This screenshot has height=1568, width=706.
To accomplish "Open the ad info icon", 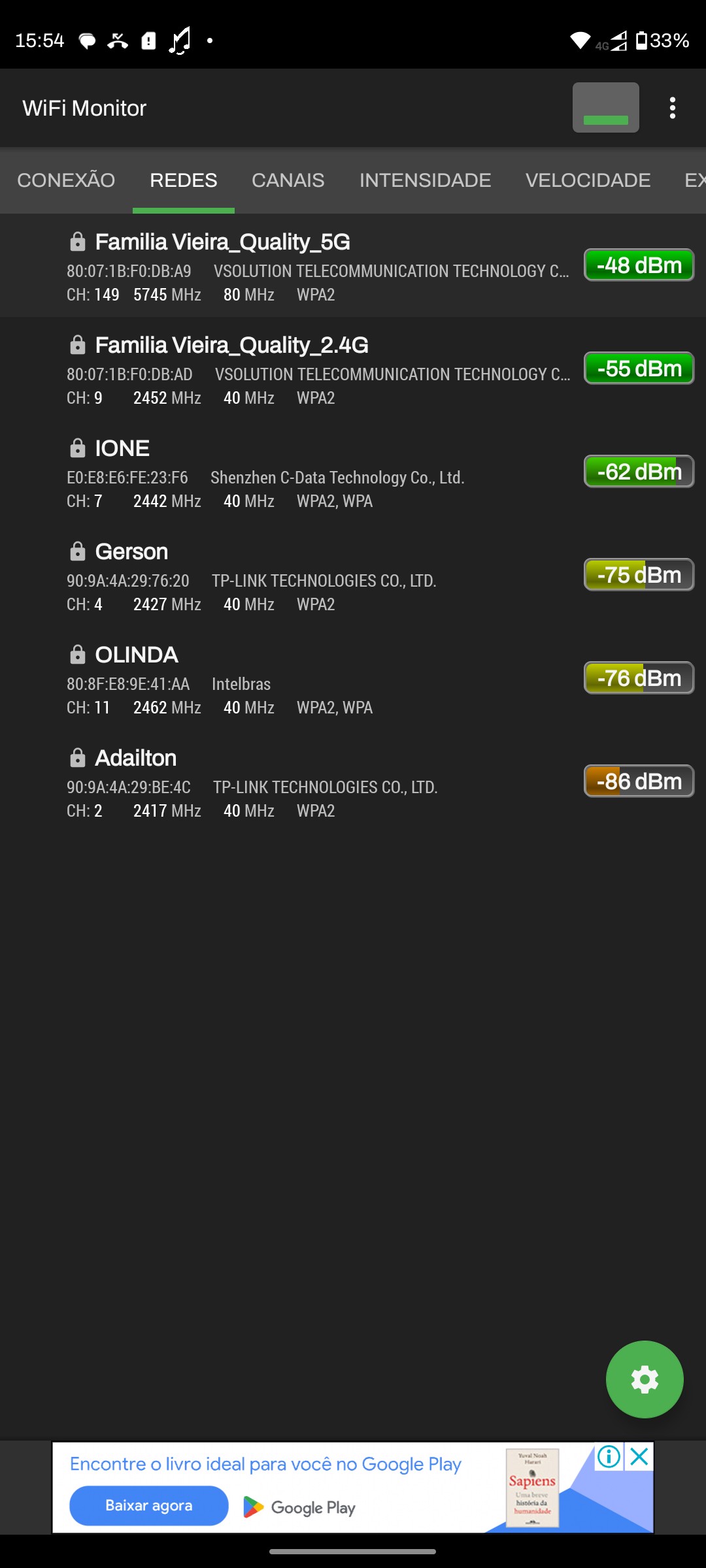I will coord(609,1456).
